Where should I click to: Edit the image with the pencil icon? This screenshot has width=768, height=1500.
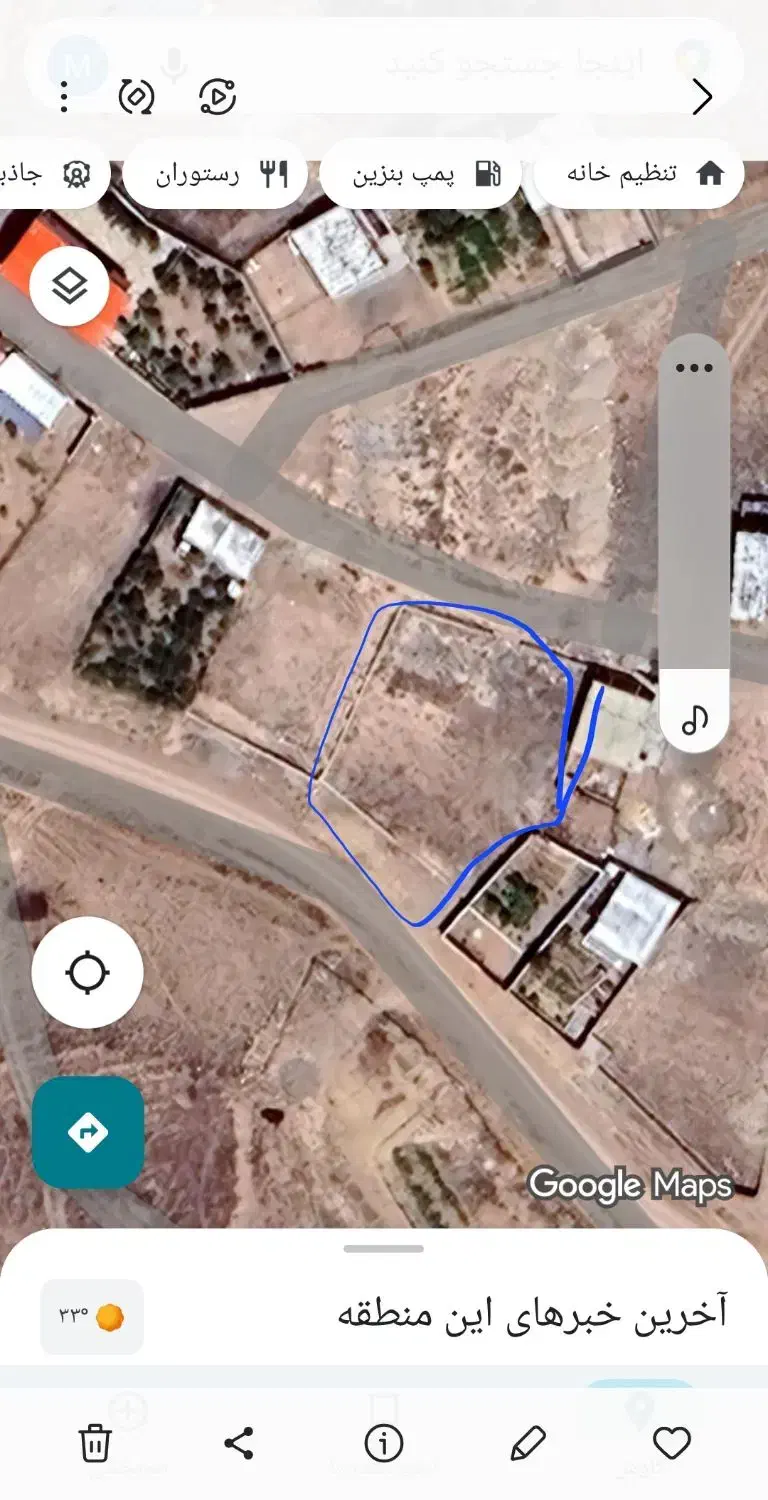pyautogui.click(x=527, y=1443)
